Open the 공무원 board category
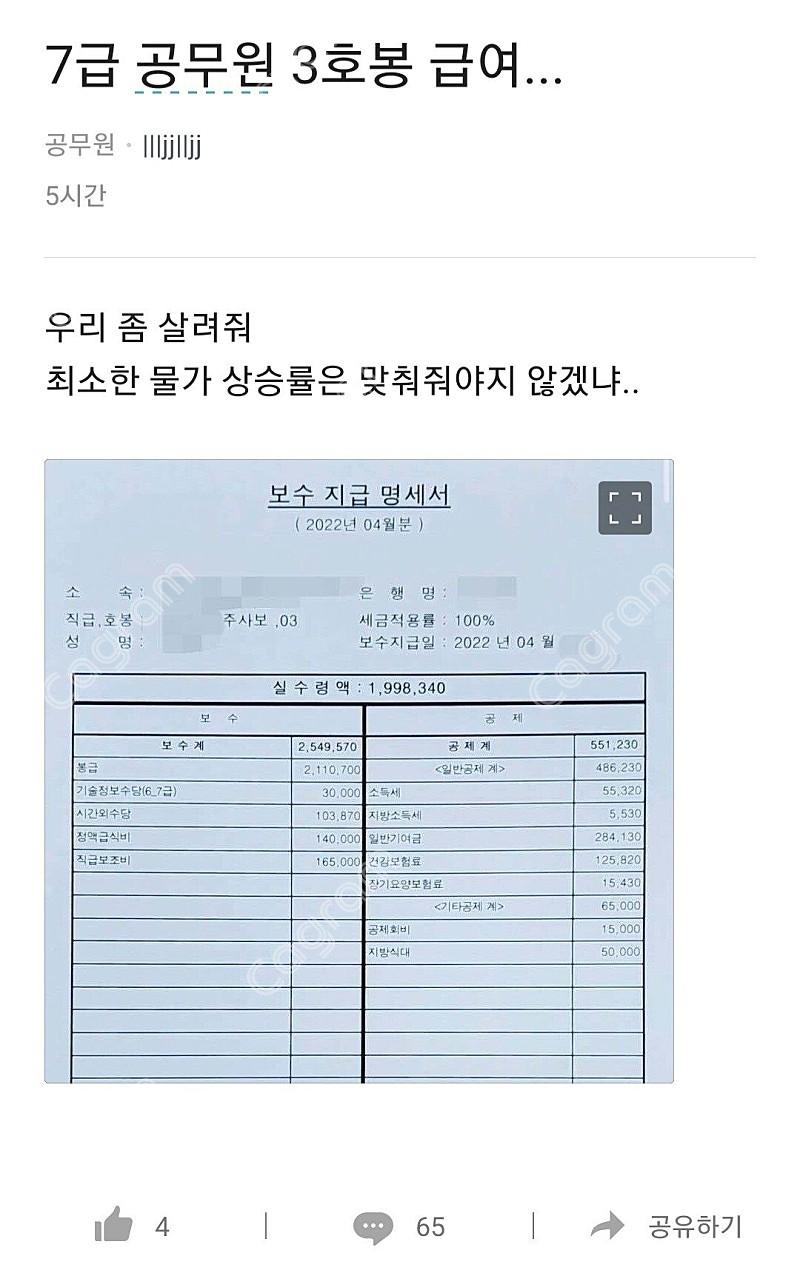Screen dimensions: 800x1276 coord(80,147)
